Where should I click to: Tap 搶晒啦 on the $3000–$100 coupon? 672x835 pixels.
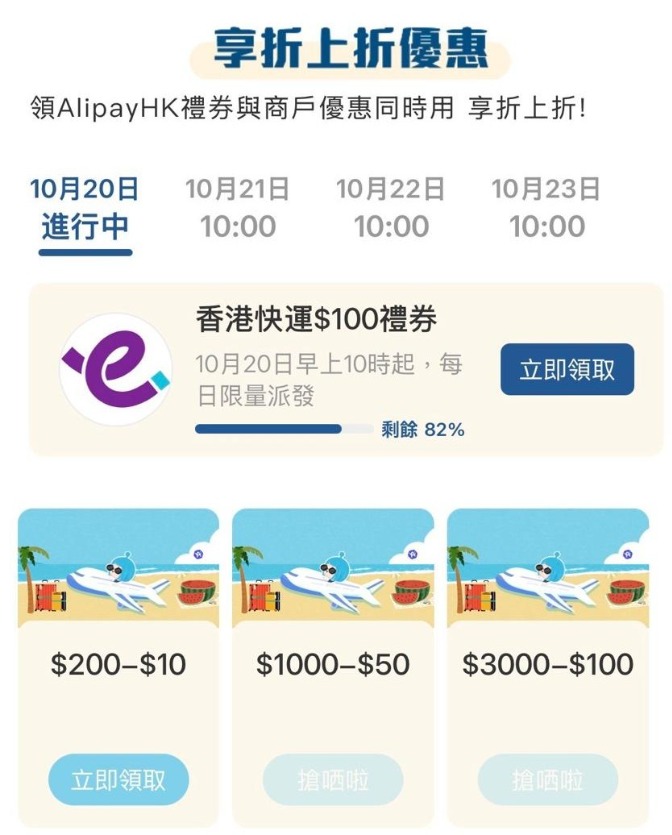[x=547, y=780]
